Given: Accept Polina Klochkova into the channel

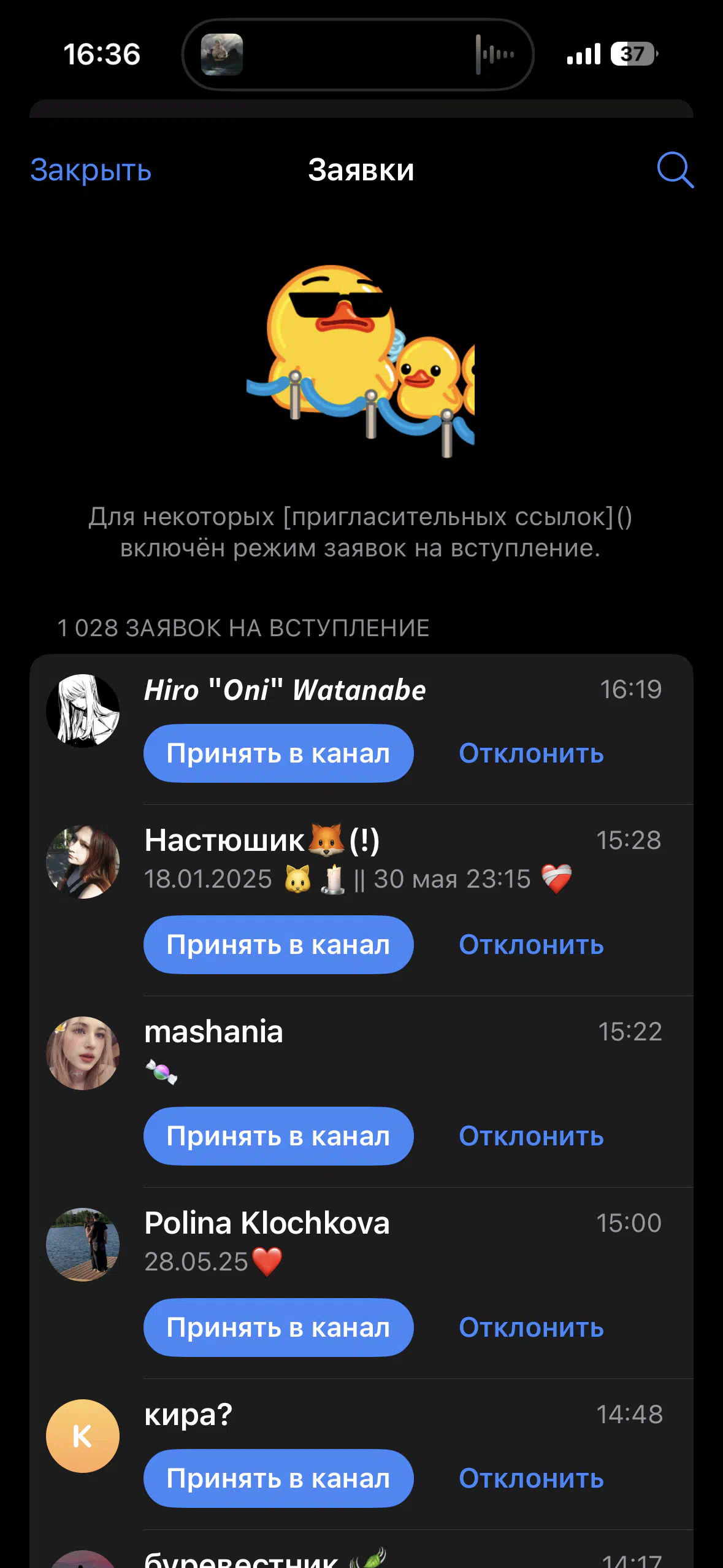Looking at the screenshot, I should tap(278, 1328).
